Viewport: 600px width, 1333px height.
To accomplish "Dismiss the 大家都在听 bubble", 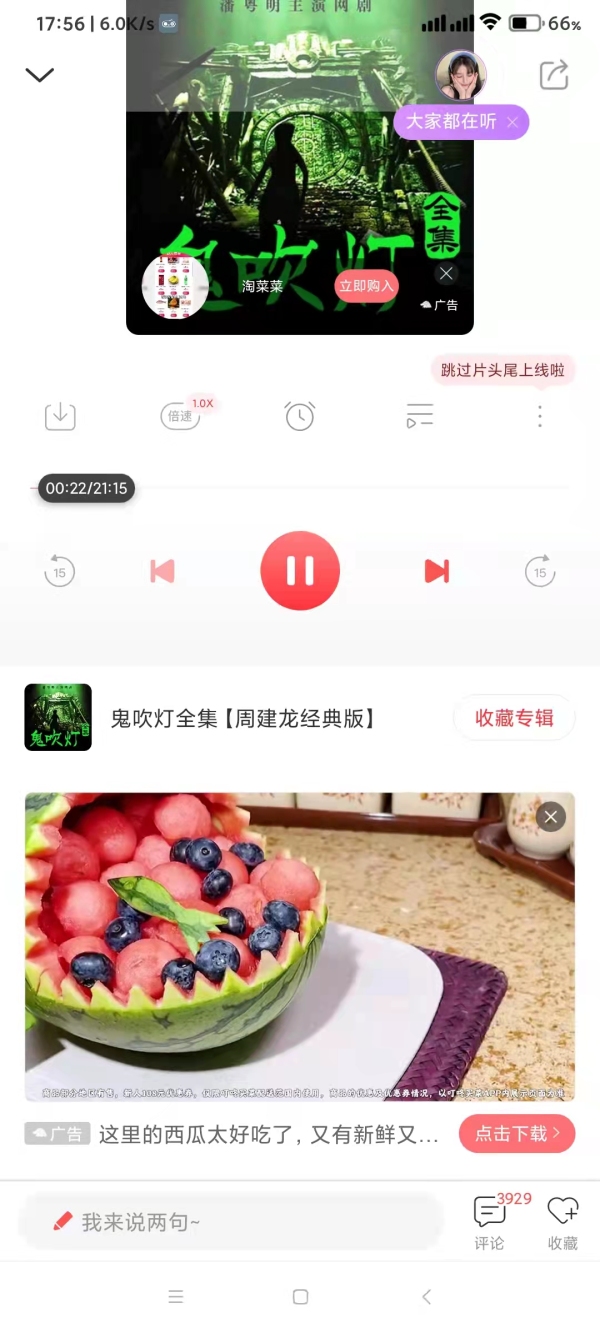I will (512, 122).
